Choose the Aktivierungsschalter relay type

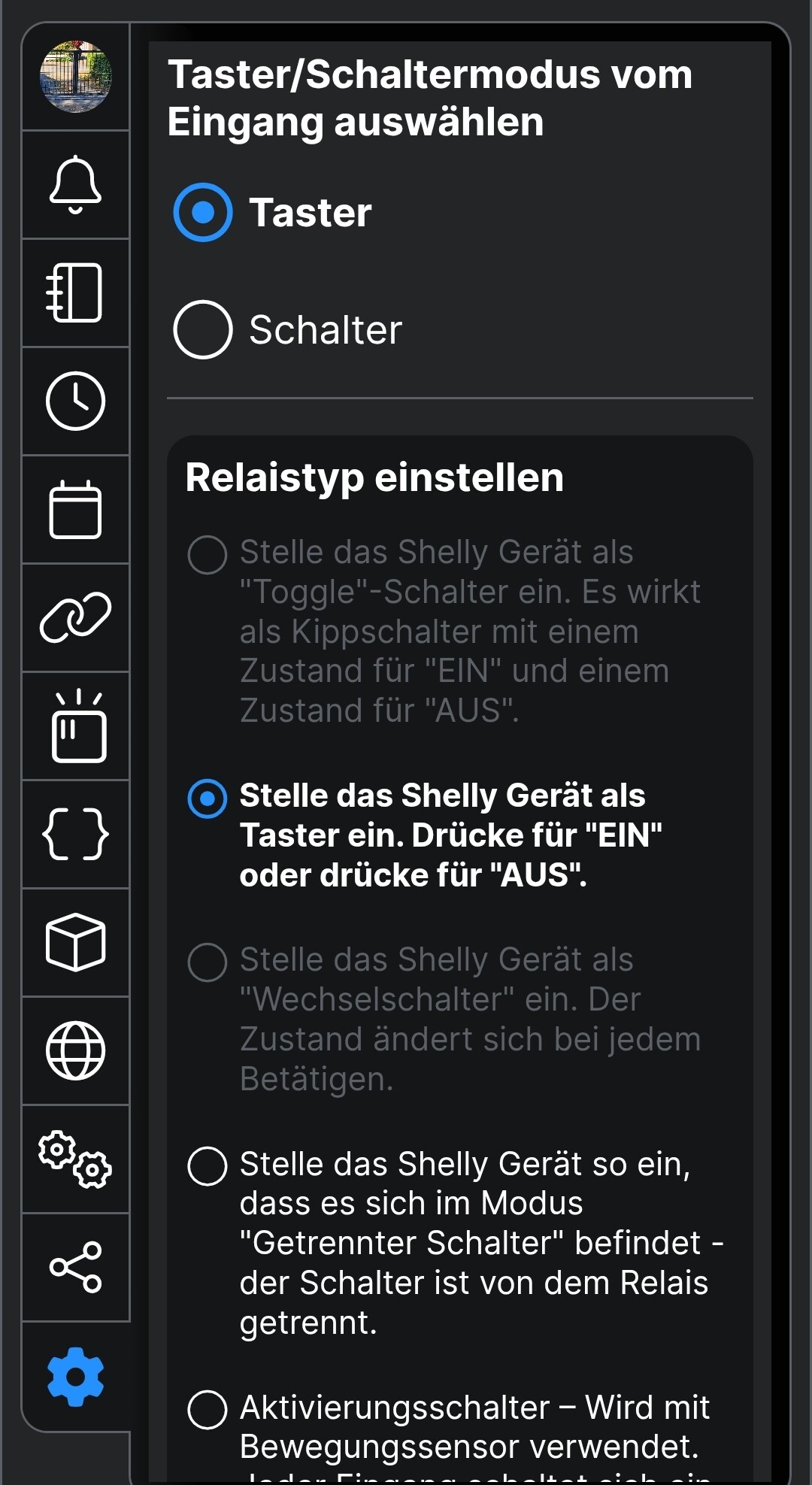coord(208,1409)
